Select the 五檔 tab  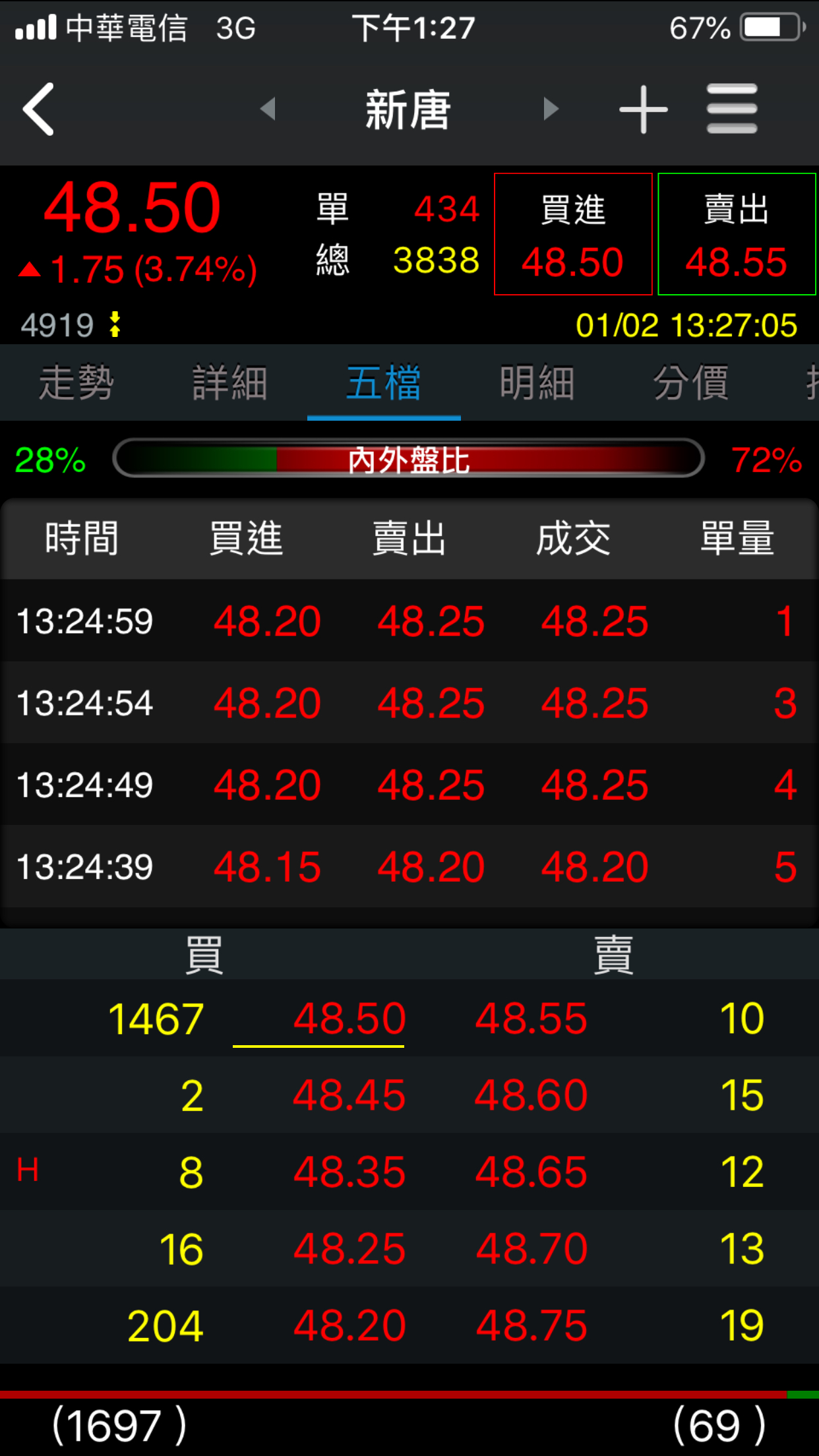coord(384,382)
